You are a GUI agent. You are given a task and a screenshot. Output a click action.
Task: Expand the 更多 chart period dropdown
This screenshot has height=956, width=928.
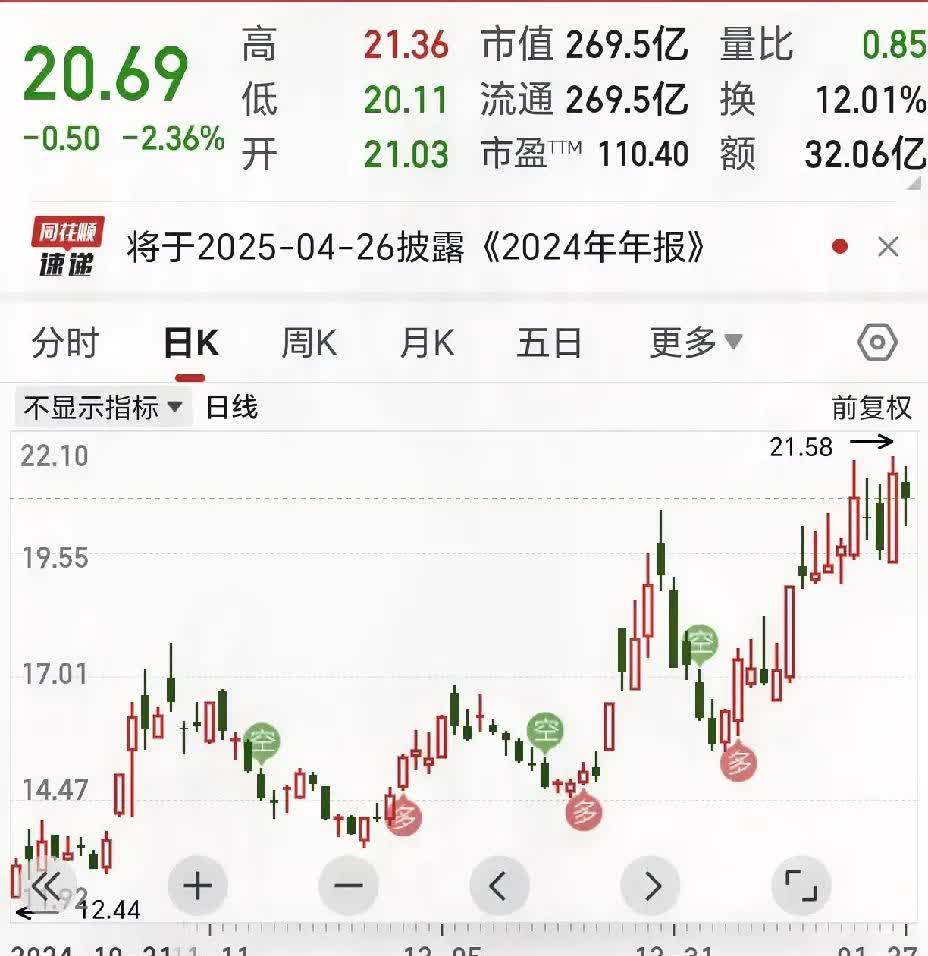(696, 343)
